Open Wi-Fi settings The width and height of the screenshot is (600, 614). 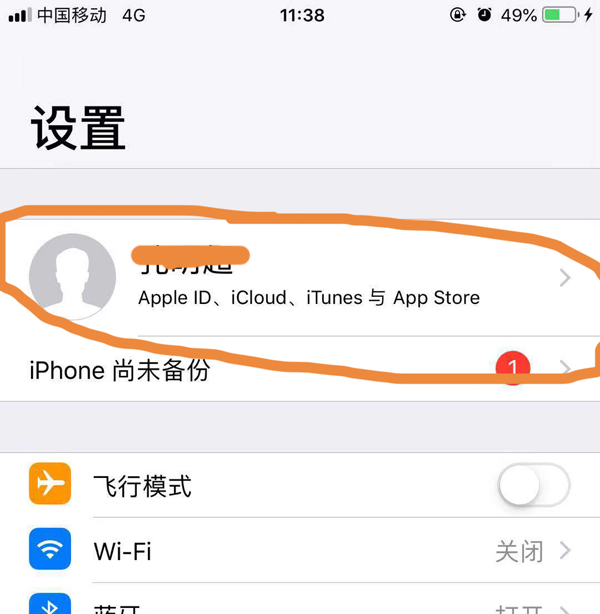click(x=300, y=550)
